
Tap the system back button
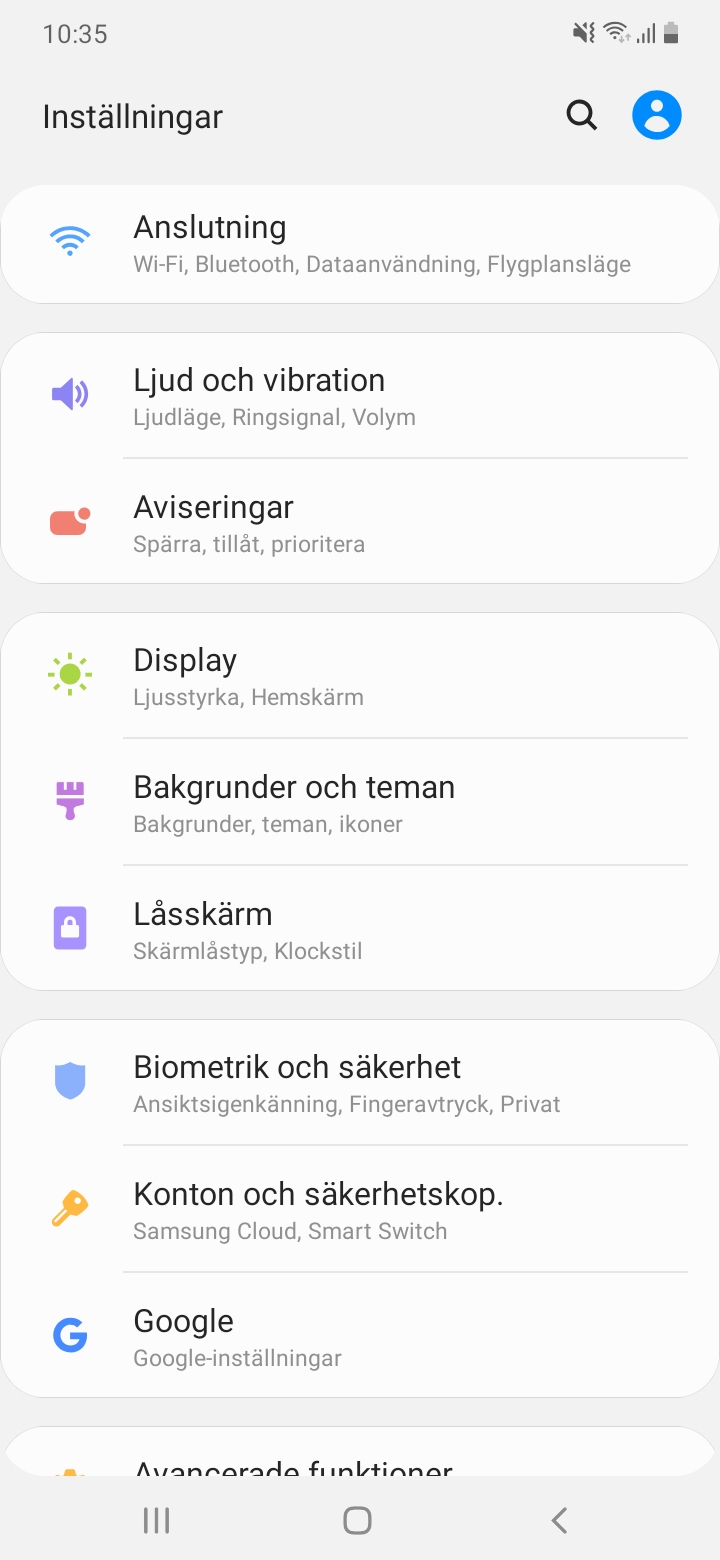pos(559,1521)
